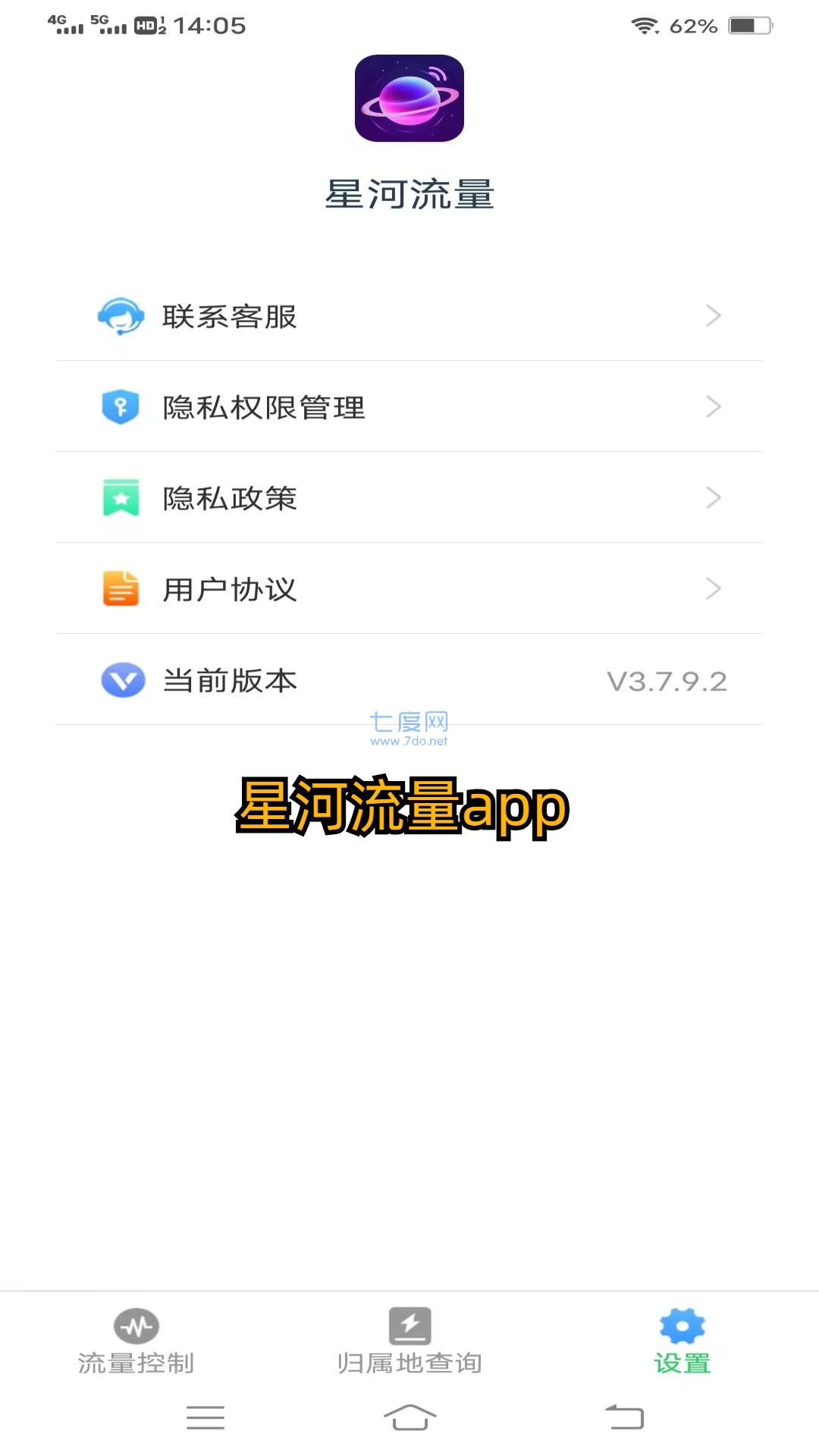Image resolution: width=819 pixels, height=1456 pixels.
Task: Tap the system back button
Action: [624, 1417]
